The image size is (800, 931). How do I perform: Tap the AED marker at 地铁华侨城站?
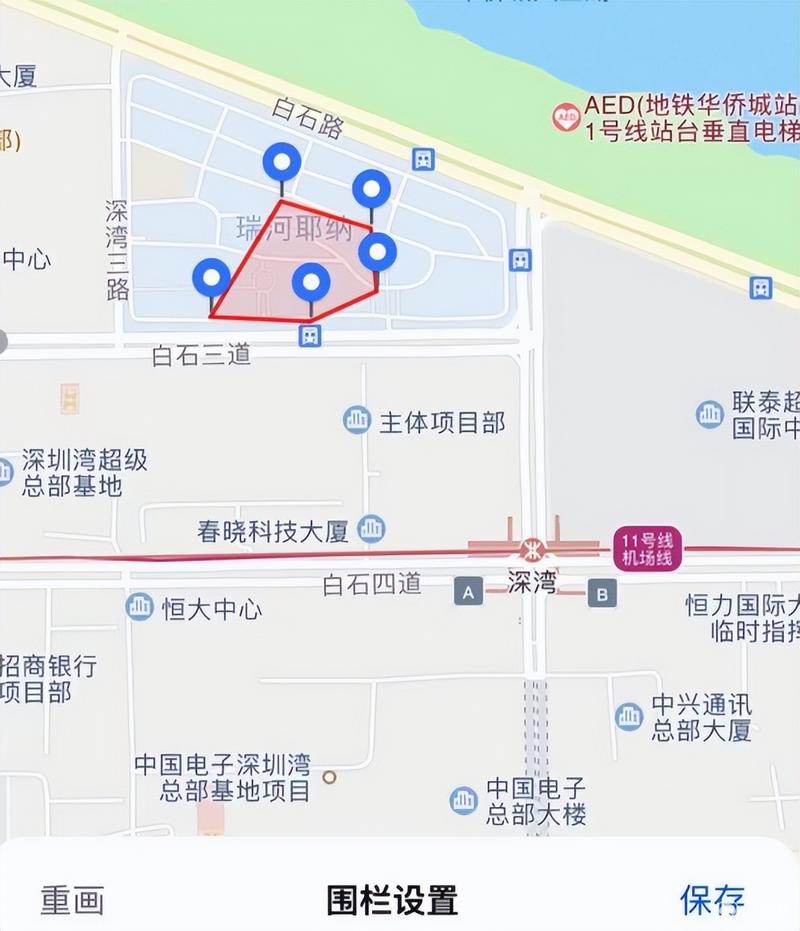pos(566,117)
